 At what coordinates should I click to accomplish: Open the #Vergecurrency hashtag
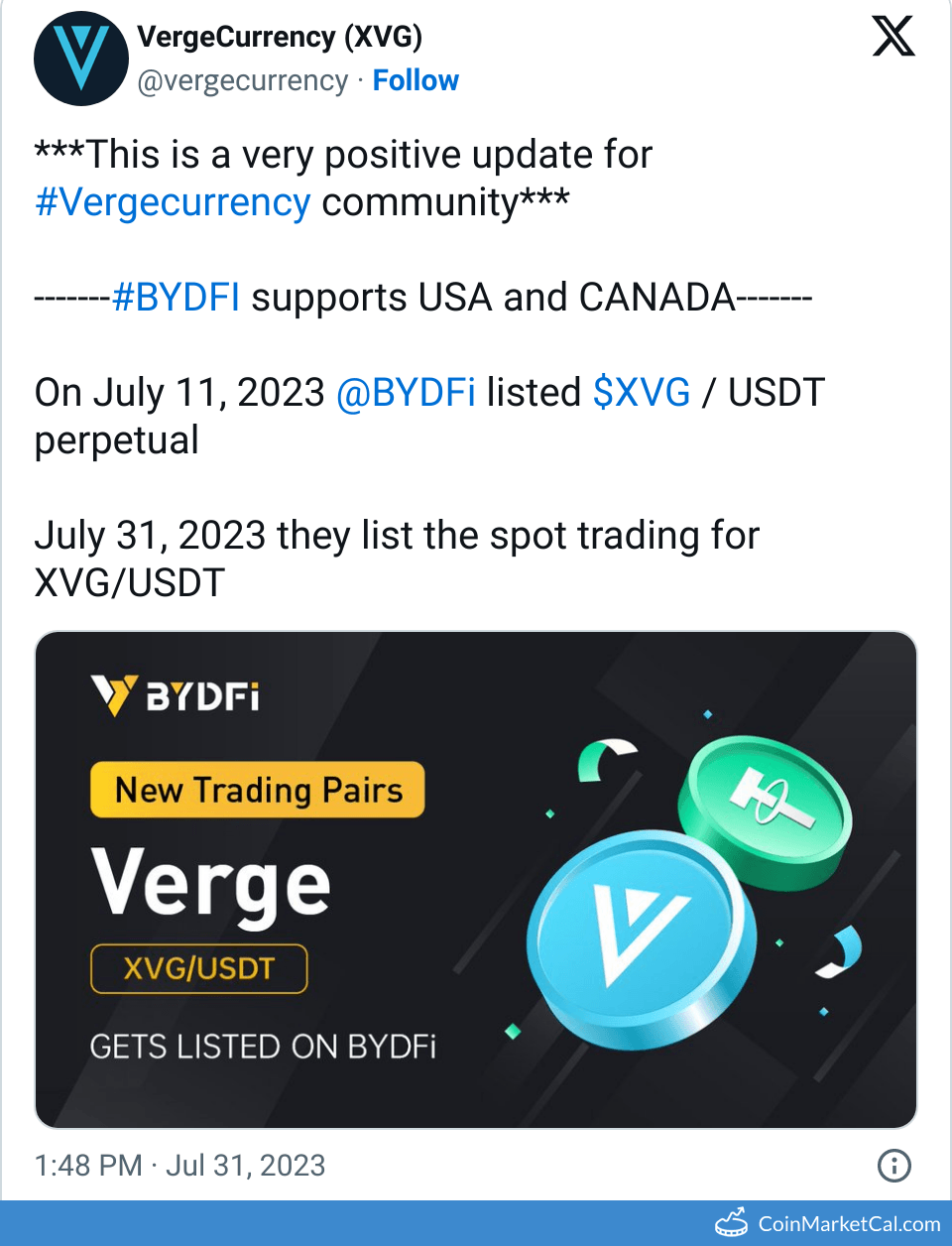173,202
